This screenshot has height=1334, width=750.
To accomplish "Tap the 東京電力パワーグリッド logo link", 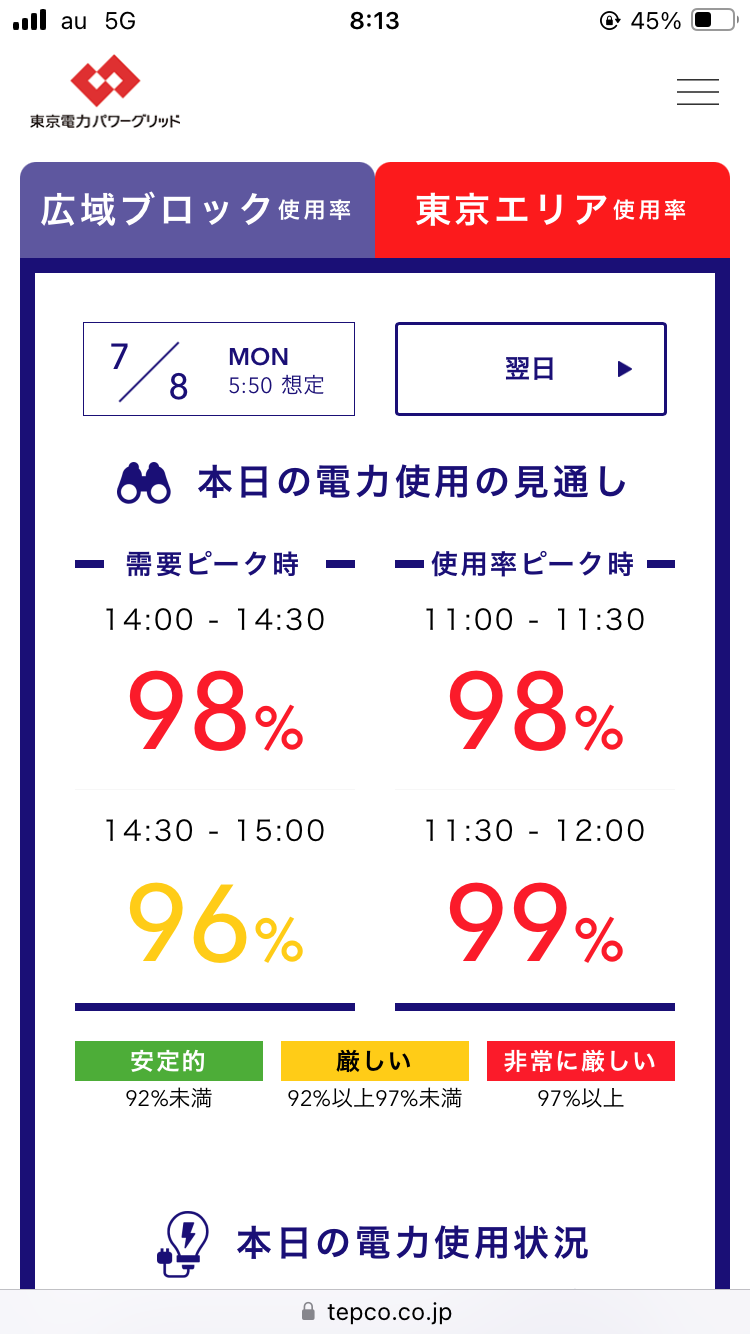I will coord(105,92).
